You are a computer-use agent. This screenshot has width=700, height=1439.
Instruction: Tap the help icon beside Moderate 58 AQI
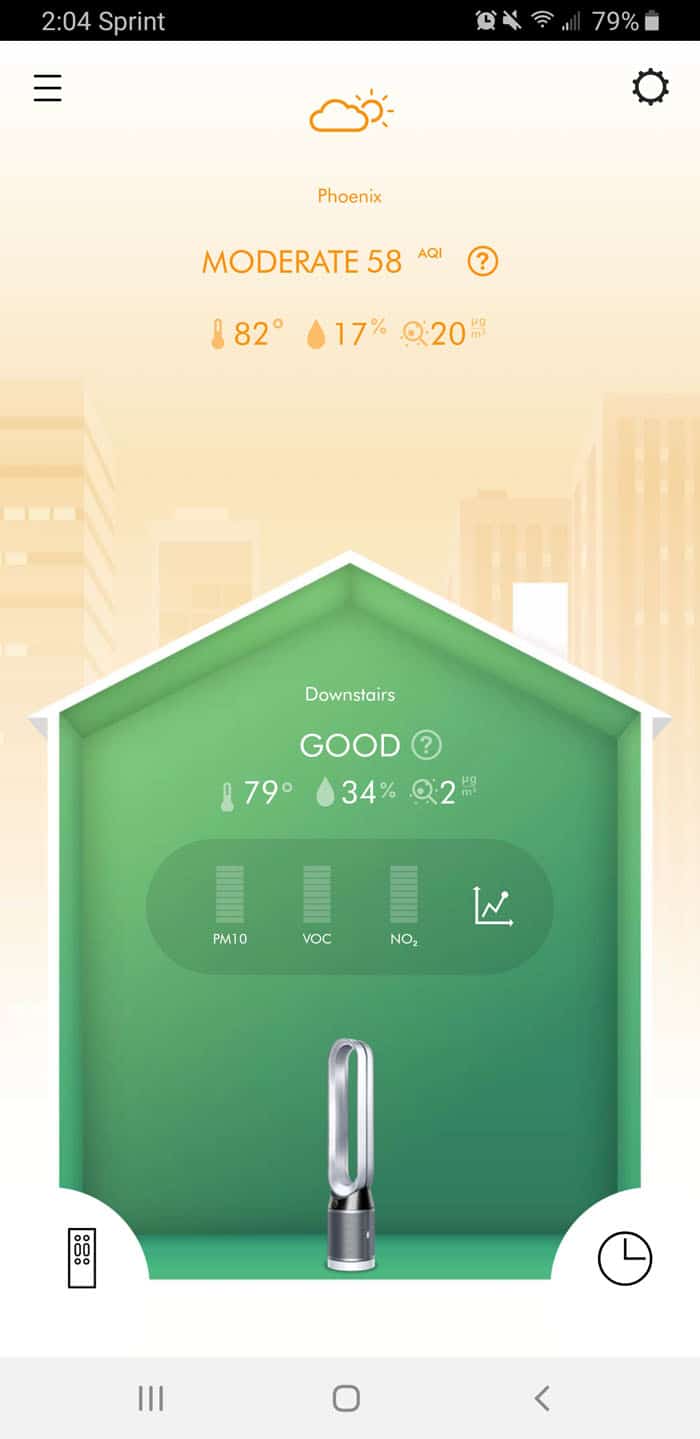tap(482, 262)
